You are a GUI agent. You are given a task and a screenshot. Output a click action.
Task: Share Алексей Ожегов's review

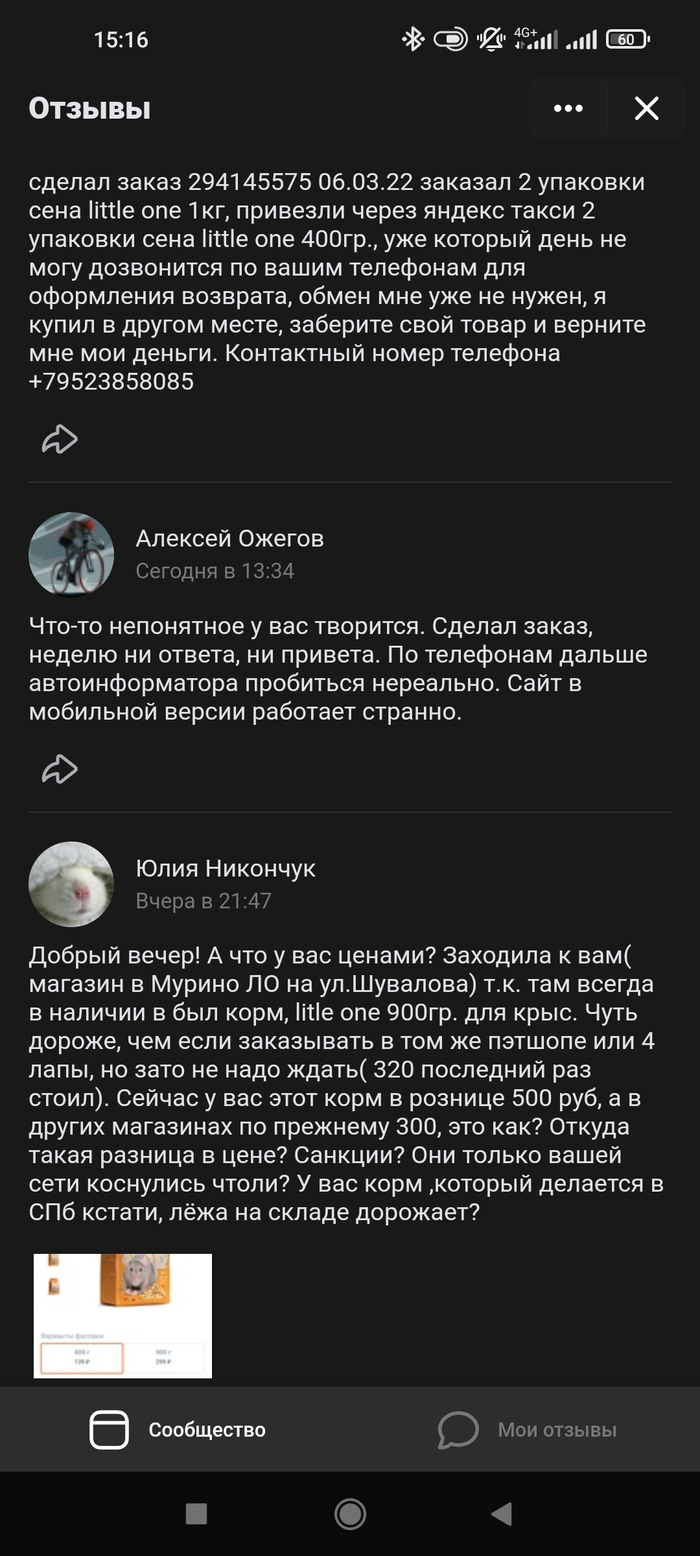60,768
